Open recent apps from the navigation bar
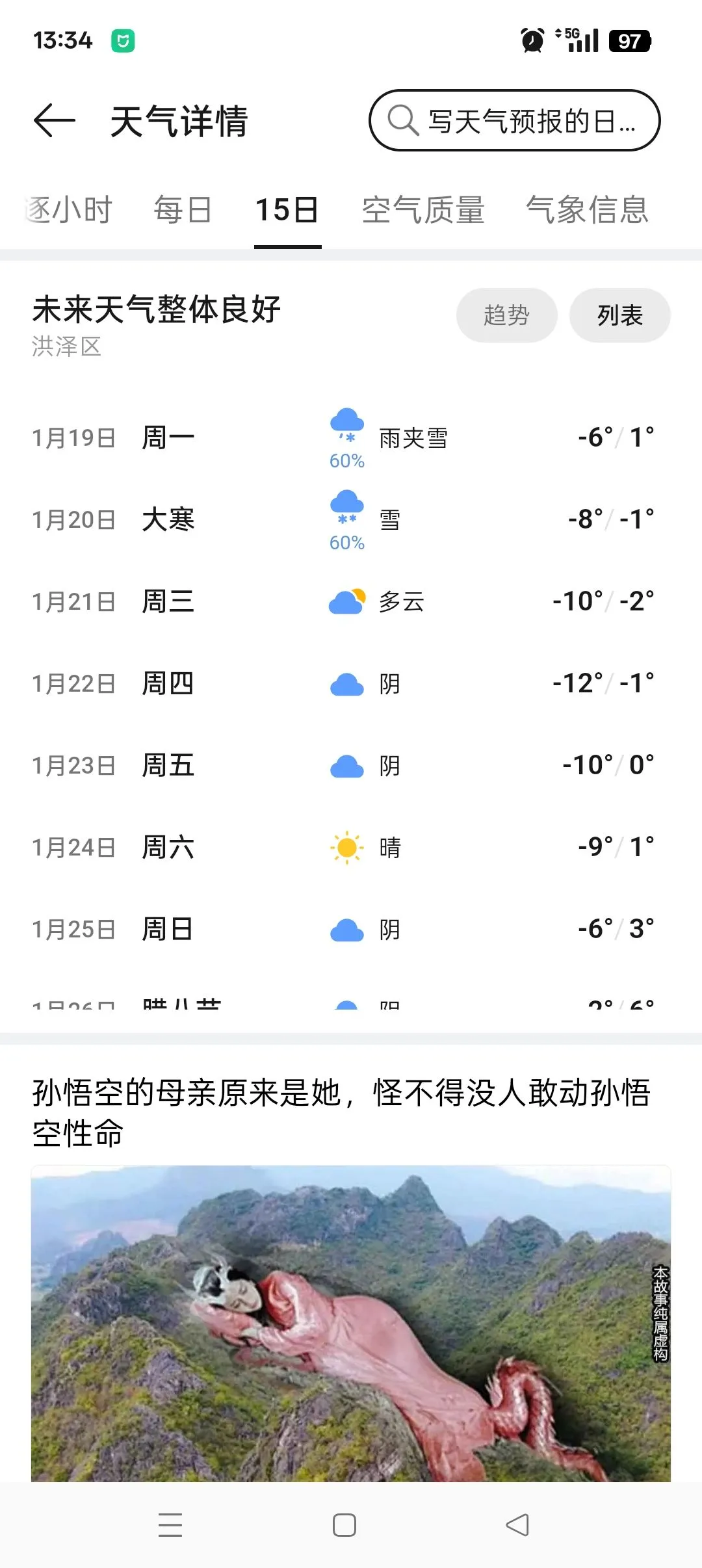Image resolution: width=702 pixels, height=1568 pixels. (x=170, y=1524)
